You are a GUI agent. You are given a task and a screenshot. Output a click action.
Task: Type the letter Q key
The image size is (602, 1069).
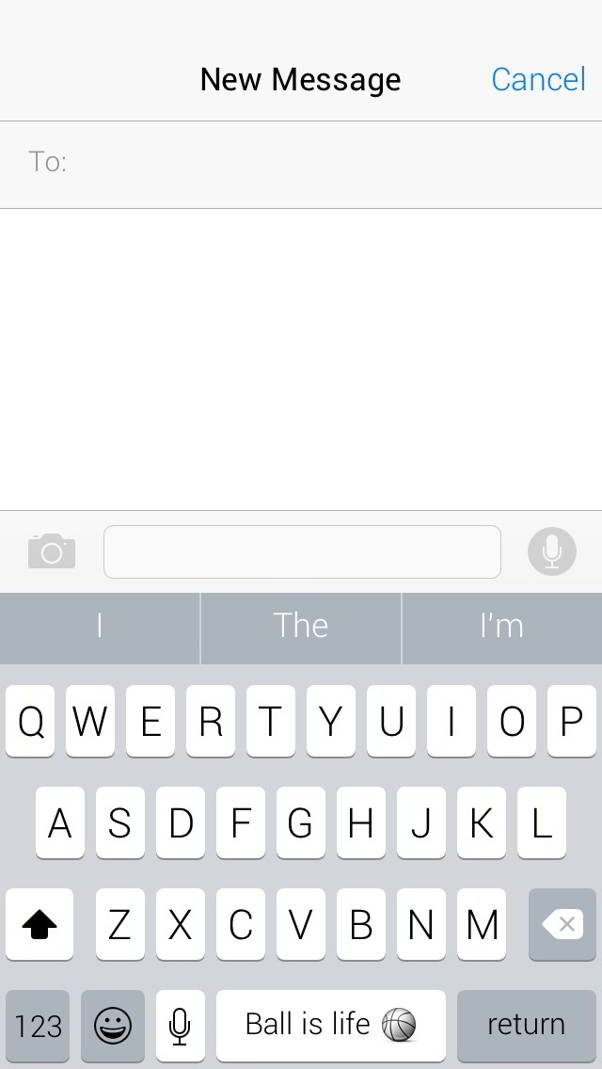[x=30, y=721]
